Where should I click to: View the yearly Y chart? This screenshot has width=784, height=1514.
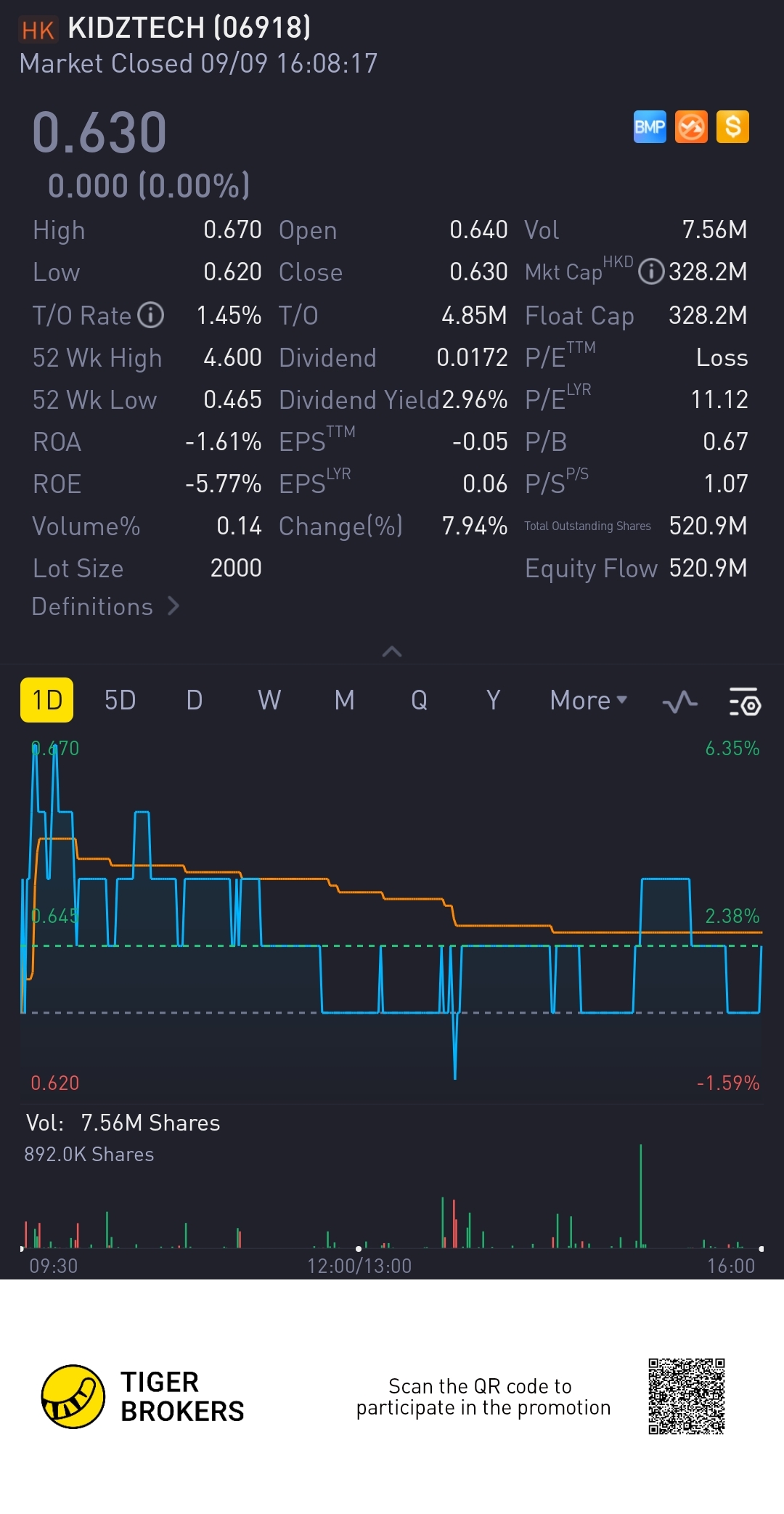[494, 700]
